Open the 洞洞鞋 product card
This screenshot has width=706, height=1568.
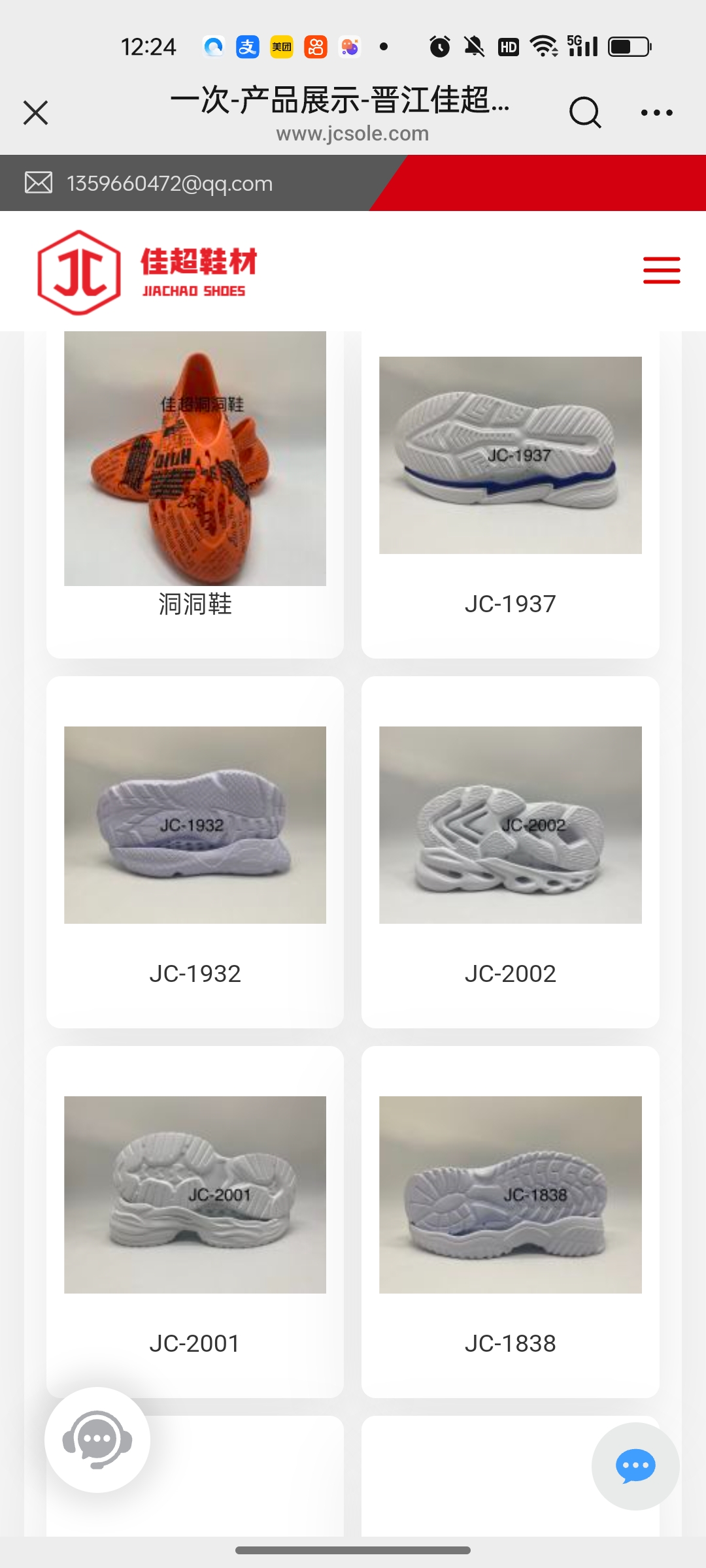[x=195, y=483]
